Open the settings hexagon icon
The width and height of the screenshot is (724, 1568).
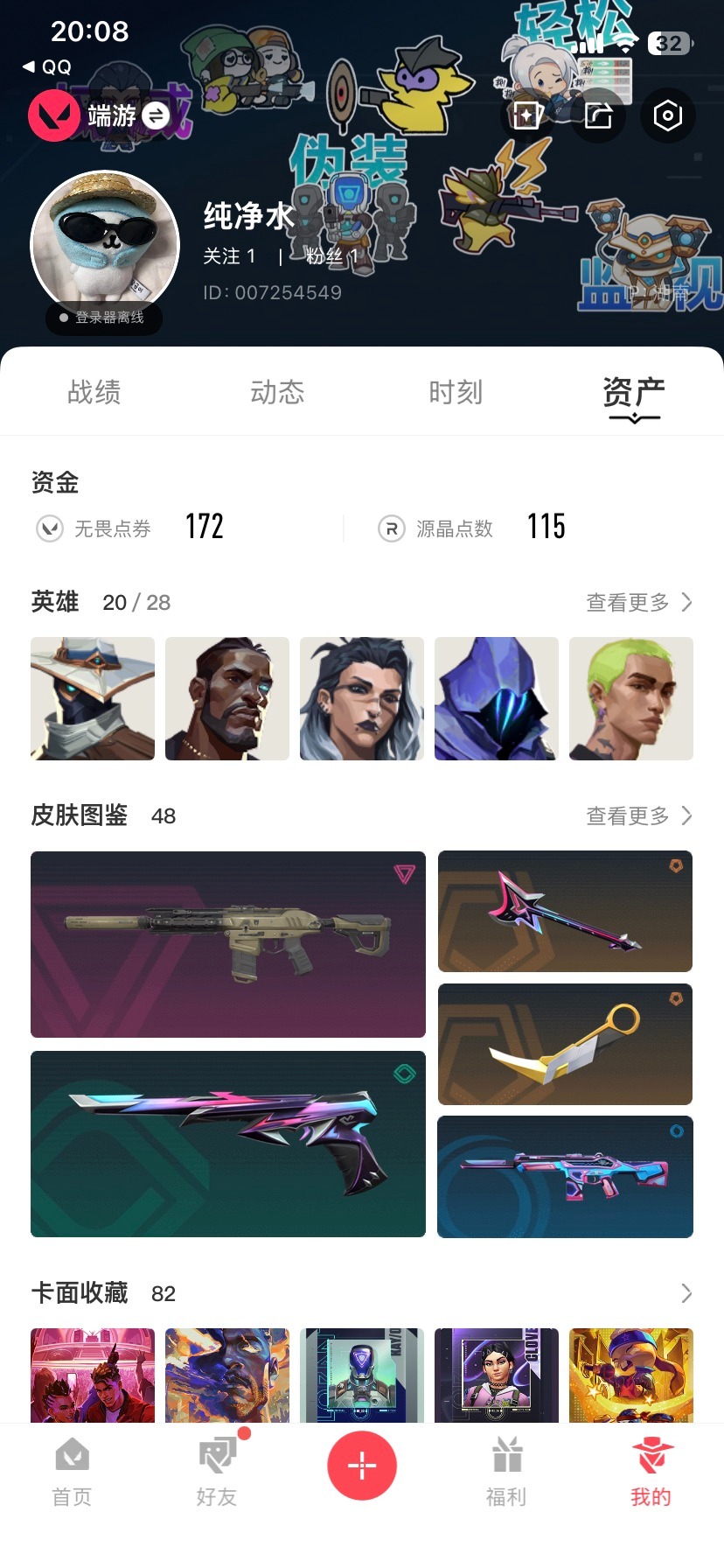point(668,115)
